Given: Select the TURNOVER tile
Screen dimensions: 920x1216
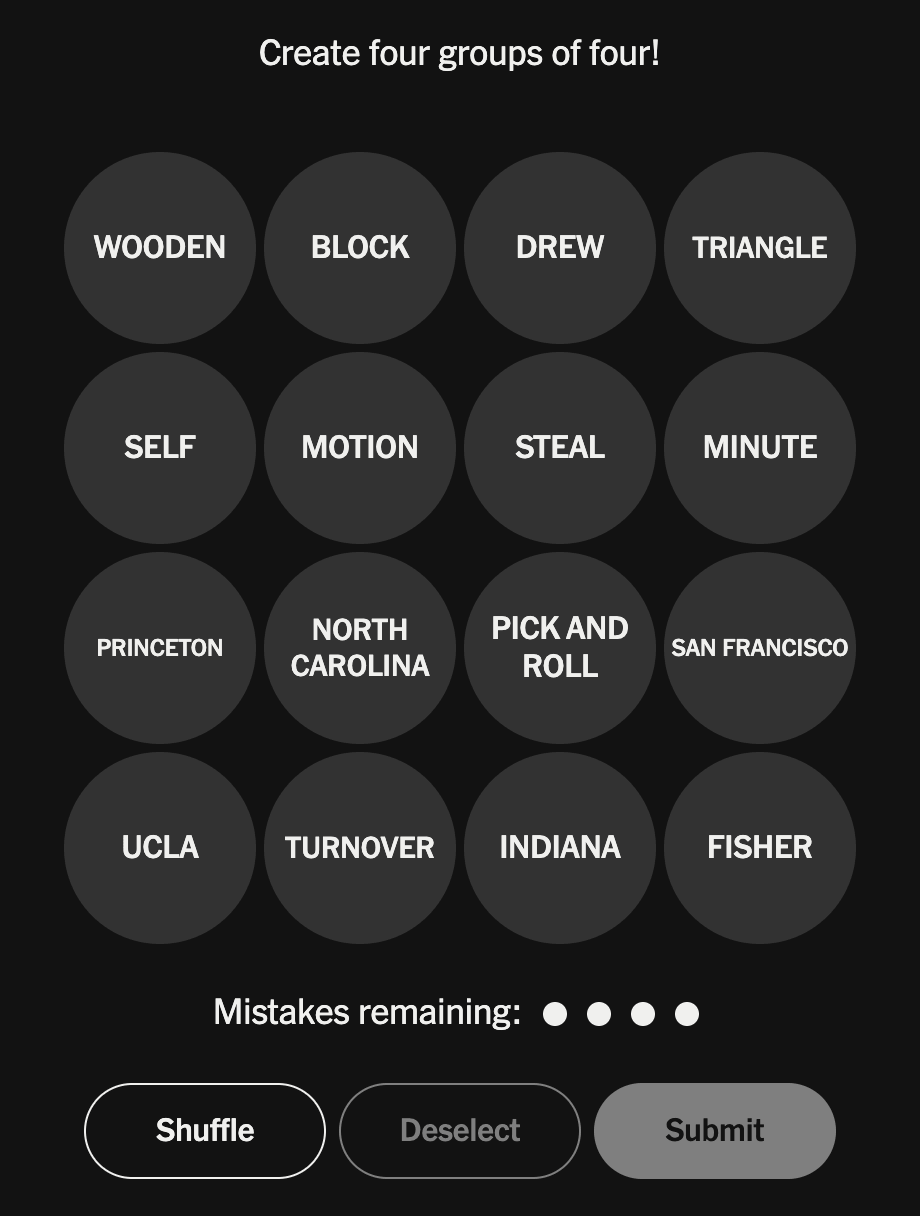Looking at the screenshot, I should coord(360,847).
